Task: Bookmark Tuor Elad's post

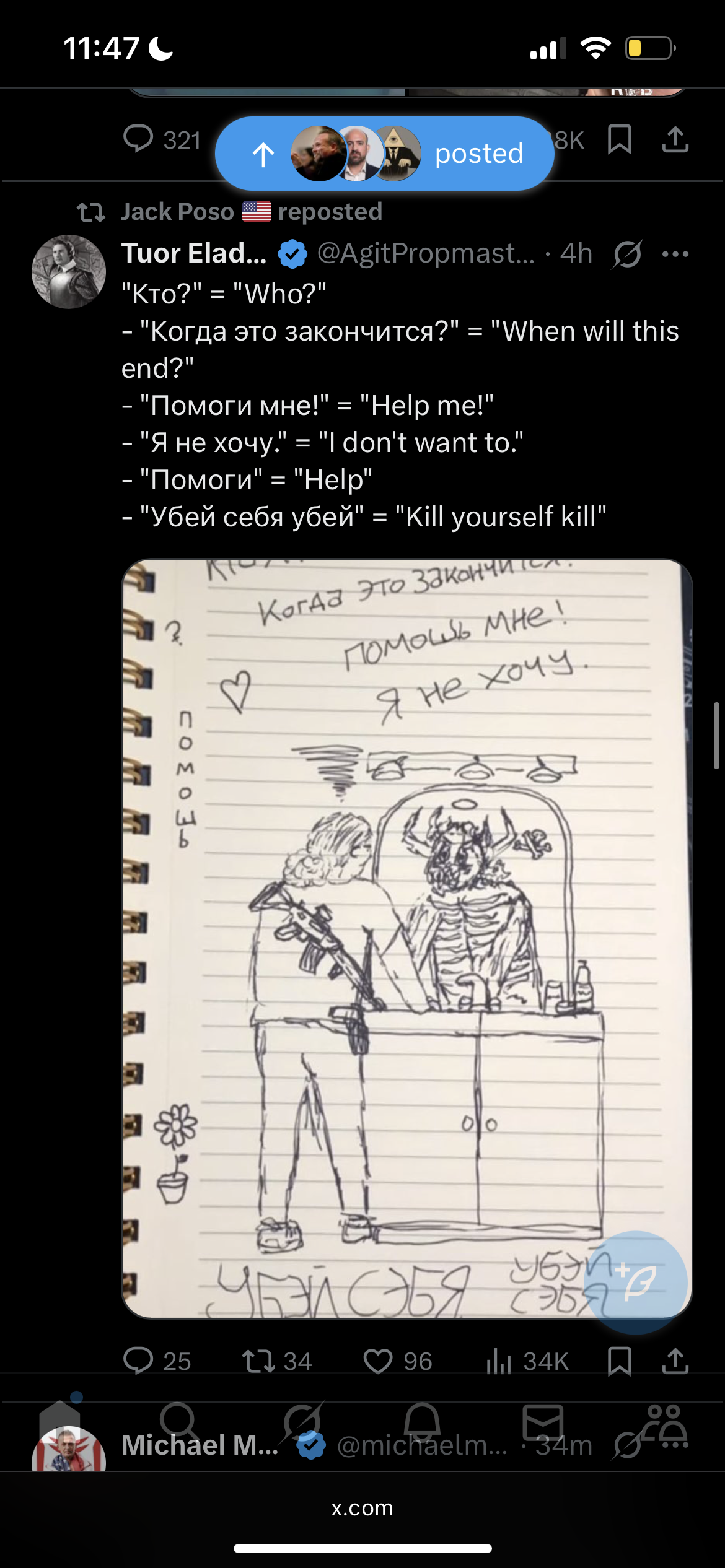Action: 620,1361
